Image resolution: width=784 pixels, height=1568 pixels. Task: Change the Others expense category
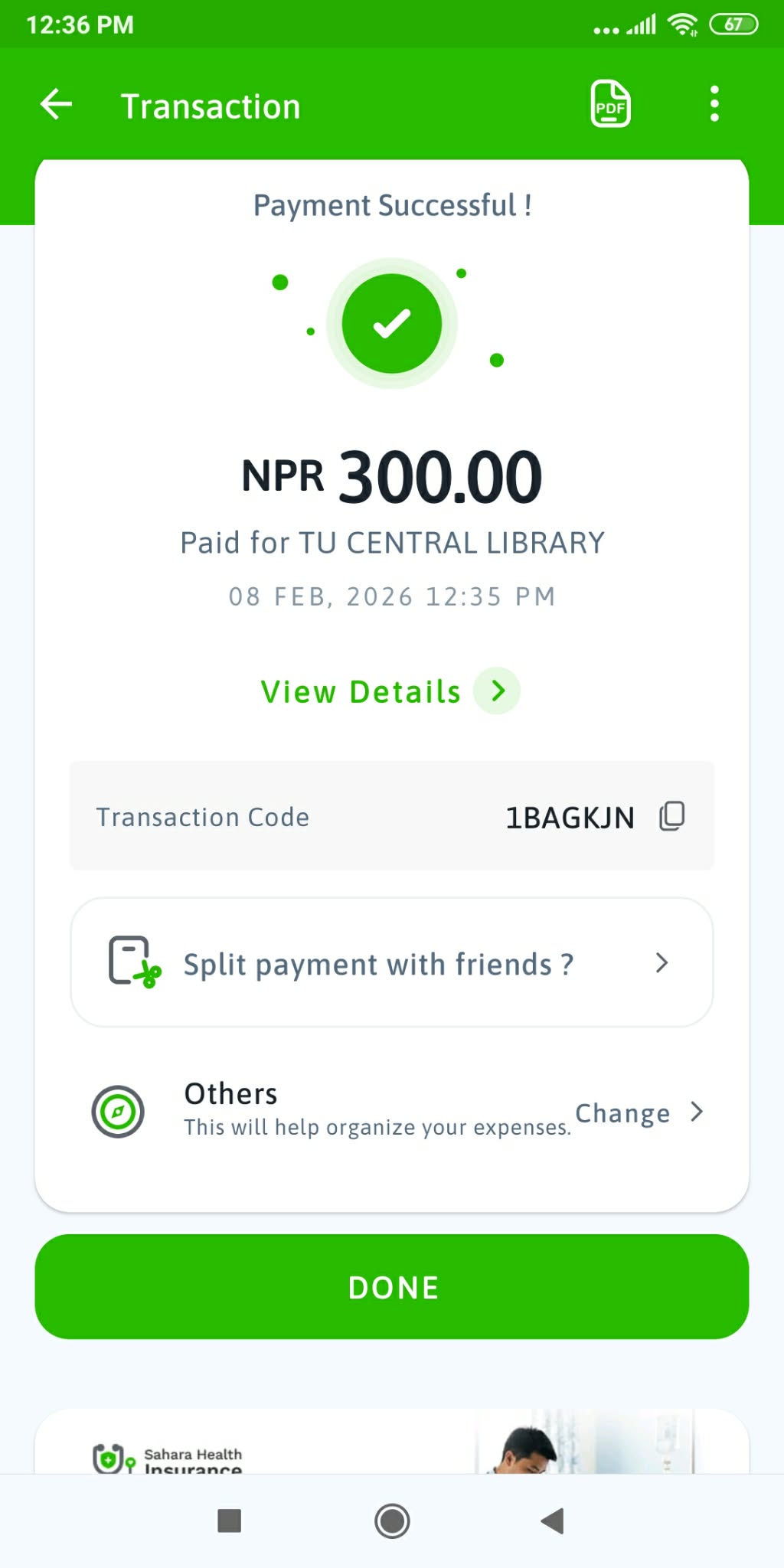(x=638, y=1112)
